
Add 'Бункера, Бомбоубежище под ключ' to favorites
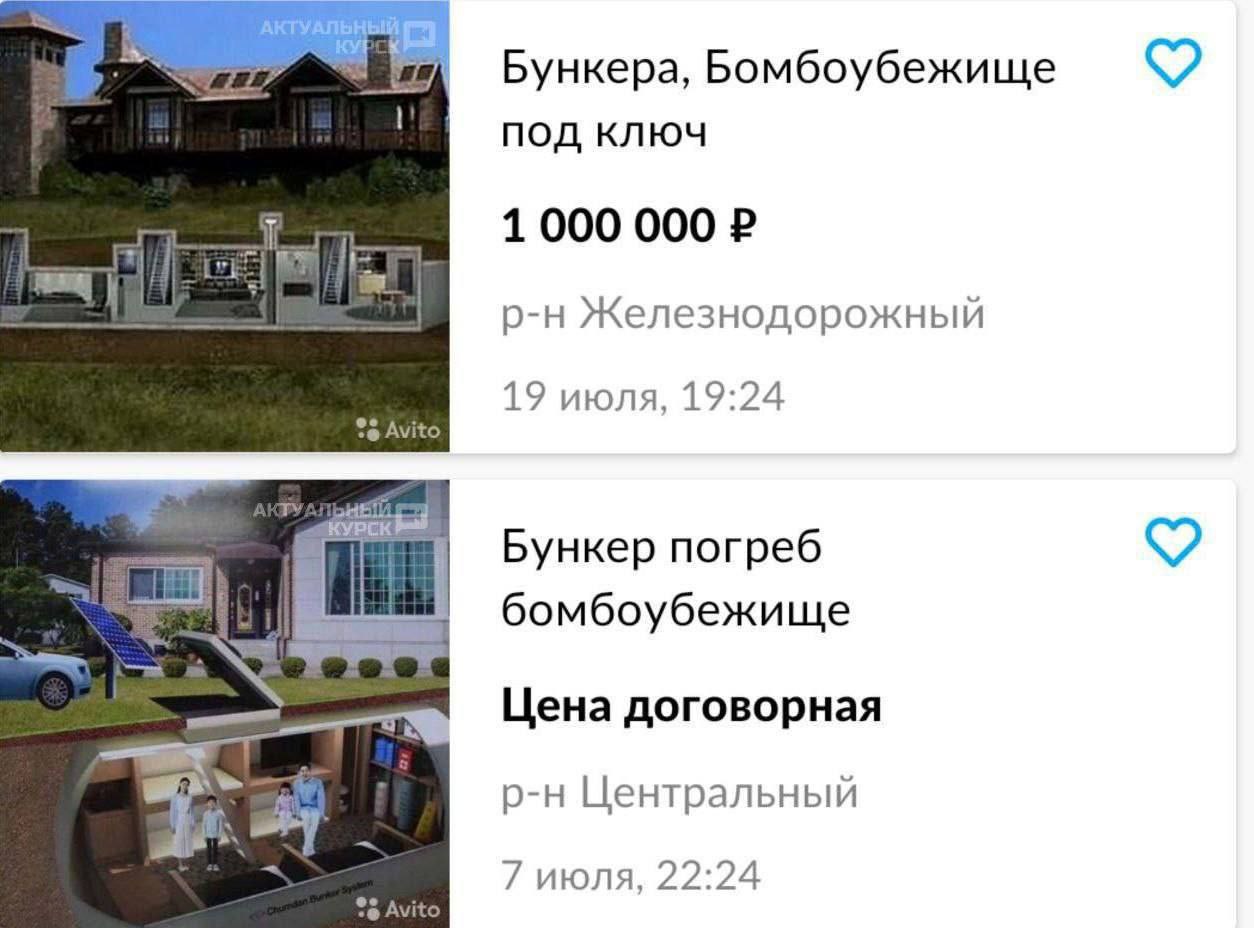coord(1172,65)
